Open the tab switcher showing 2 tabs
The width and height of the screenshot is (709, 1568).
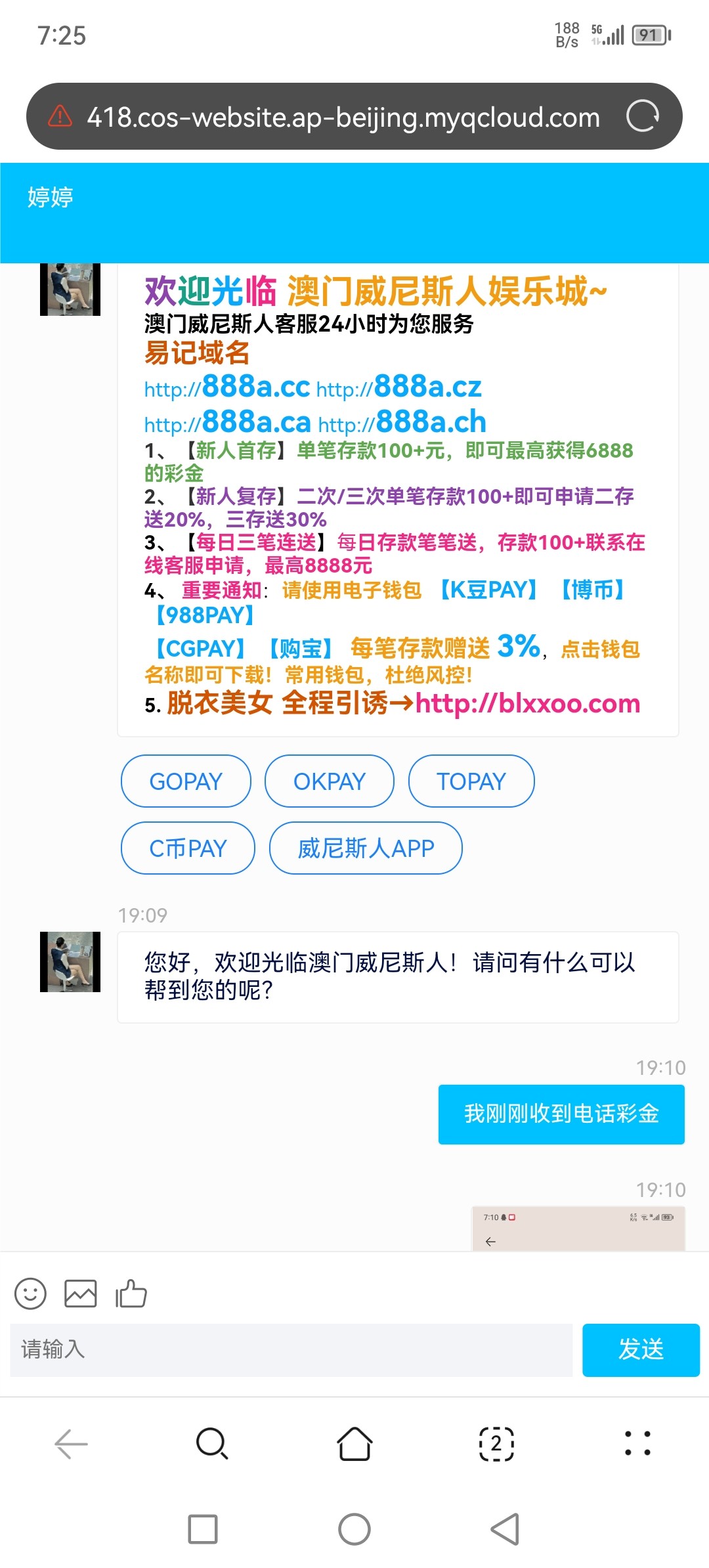coord(496,1444)
